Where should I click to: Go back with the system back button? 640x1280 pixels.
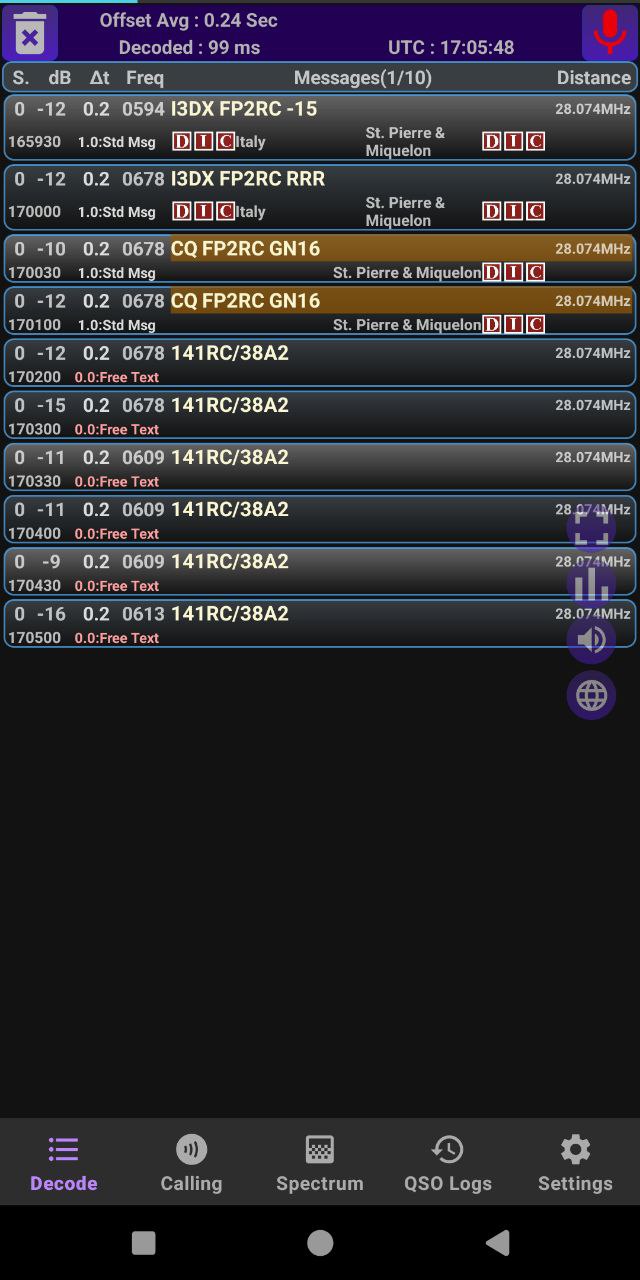tap(497, 1242)
